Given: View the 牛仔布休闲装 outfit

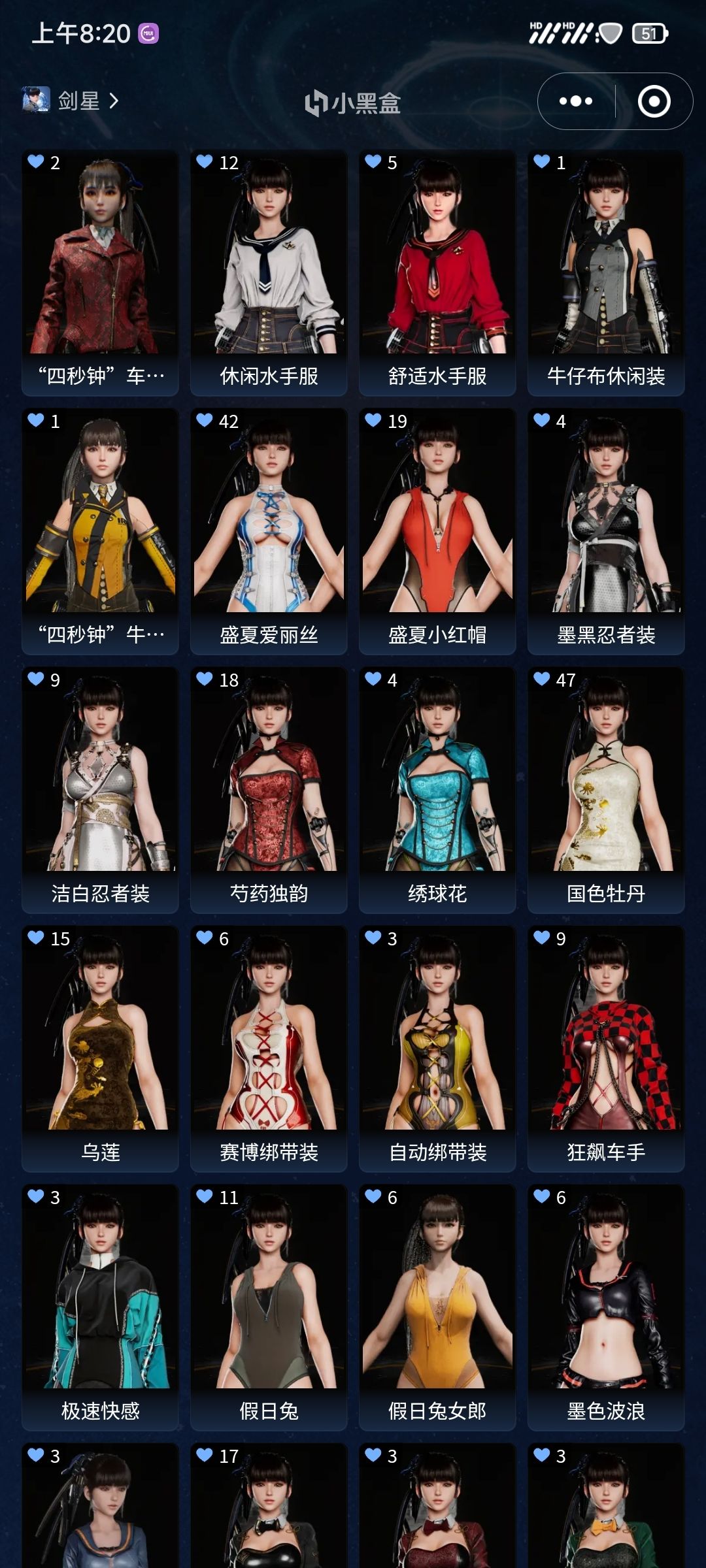Looking at the screenshot, I should point(606,272).
